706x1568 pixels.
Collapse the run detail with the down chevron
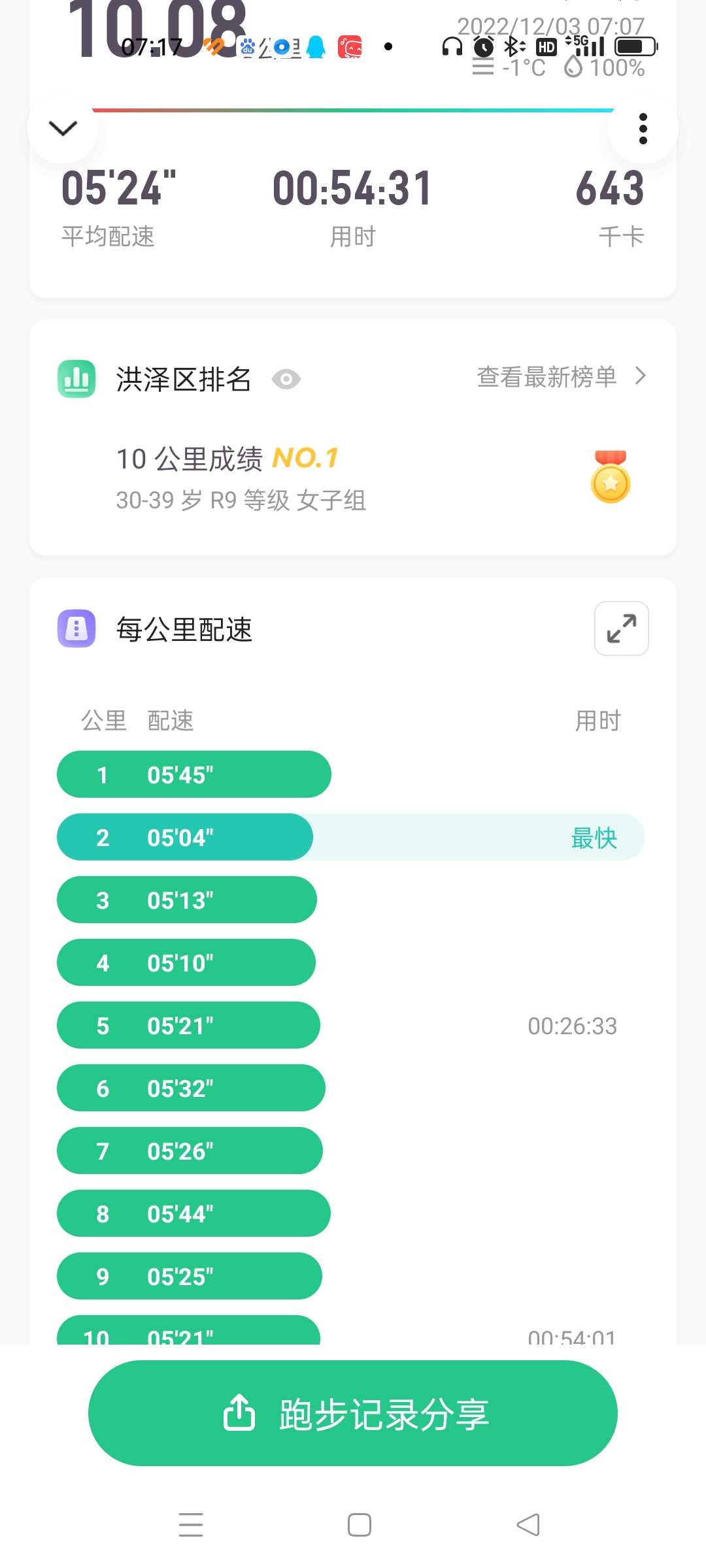click(63, 128)
